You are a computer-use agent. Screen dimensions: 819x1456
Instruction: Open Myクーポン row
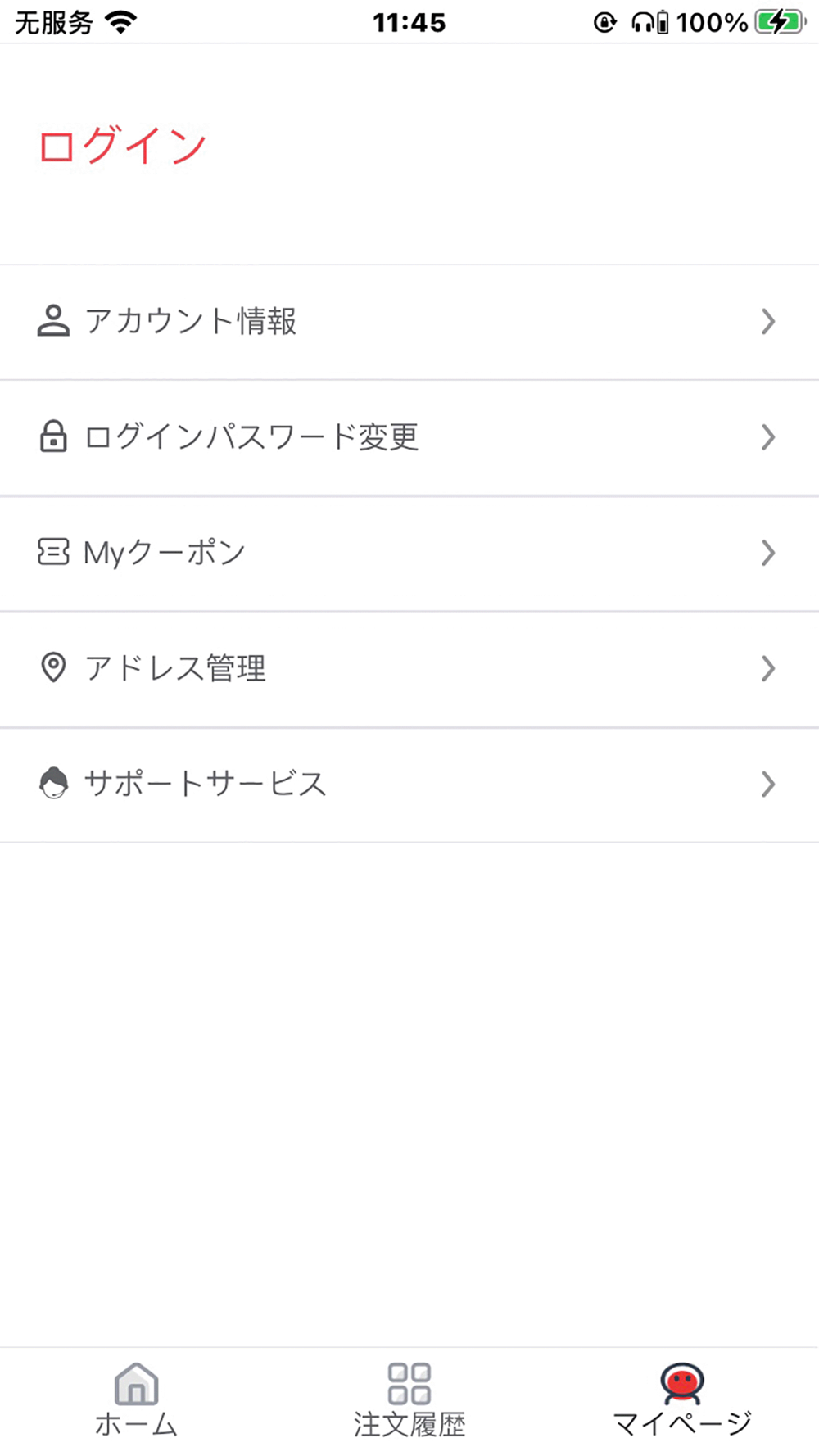coord(409,554)
